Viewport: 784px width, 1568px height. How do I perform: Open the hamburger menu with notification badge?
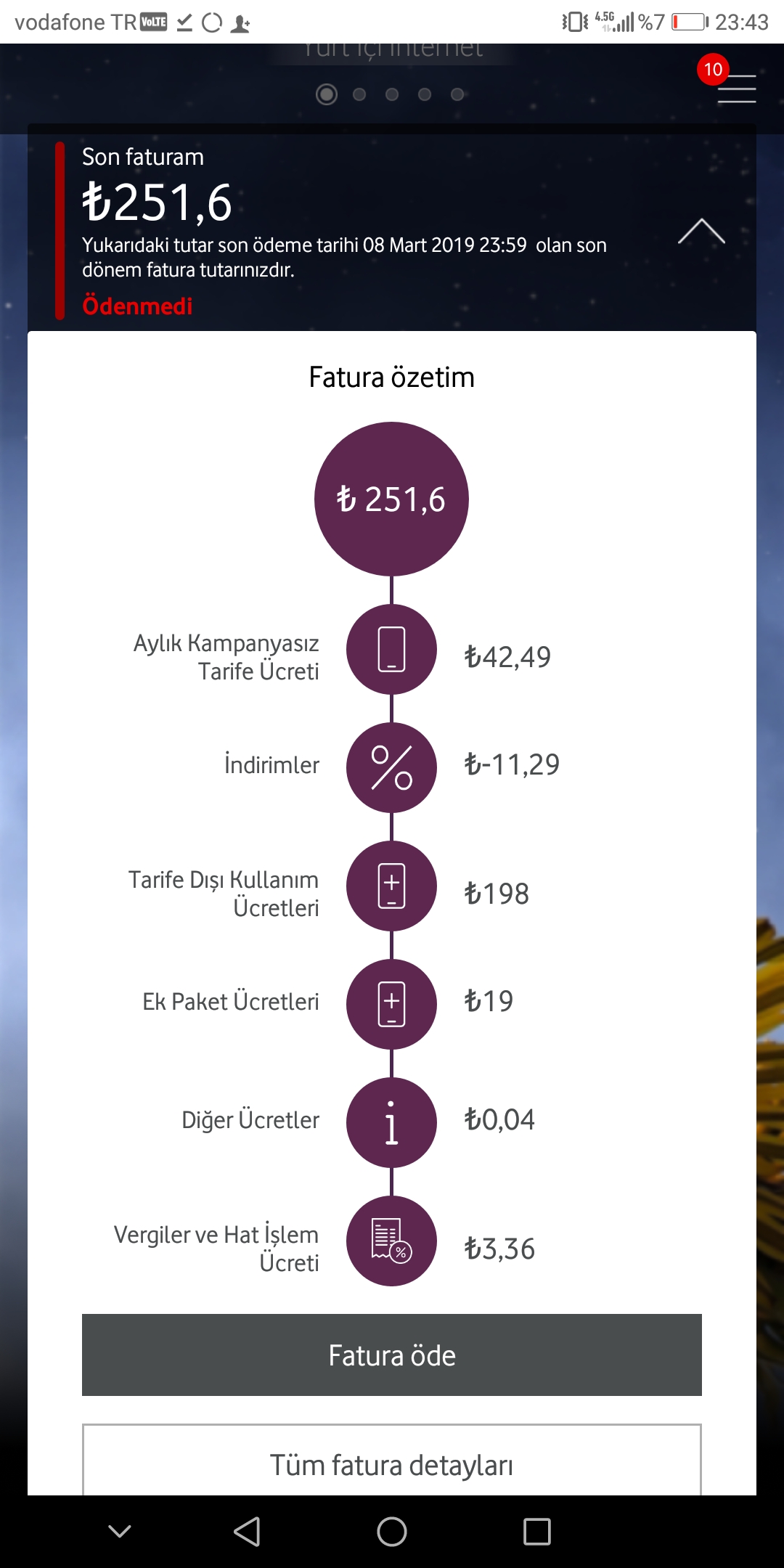736,89
